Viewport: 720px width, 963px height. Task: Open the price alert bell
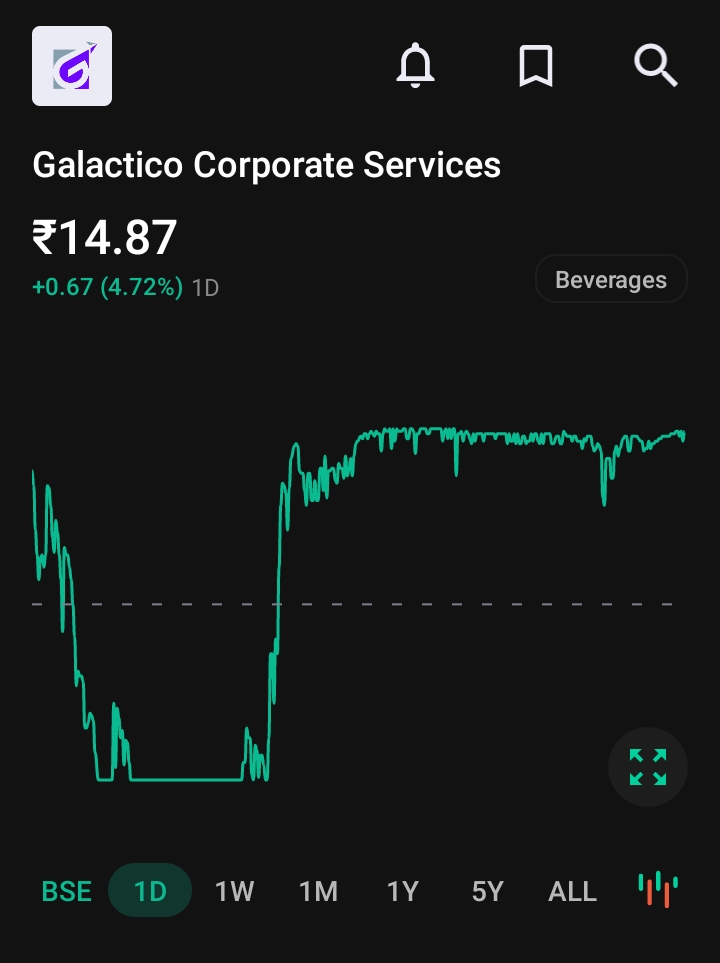[416, 67]
